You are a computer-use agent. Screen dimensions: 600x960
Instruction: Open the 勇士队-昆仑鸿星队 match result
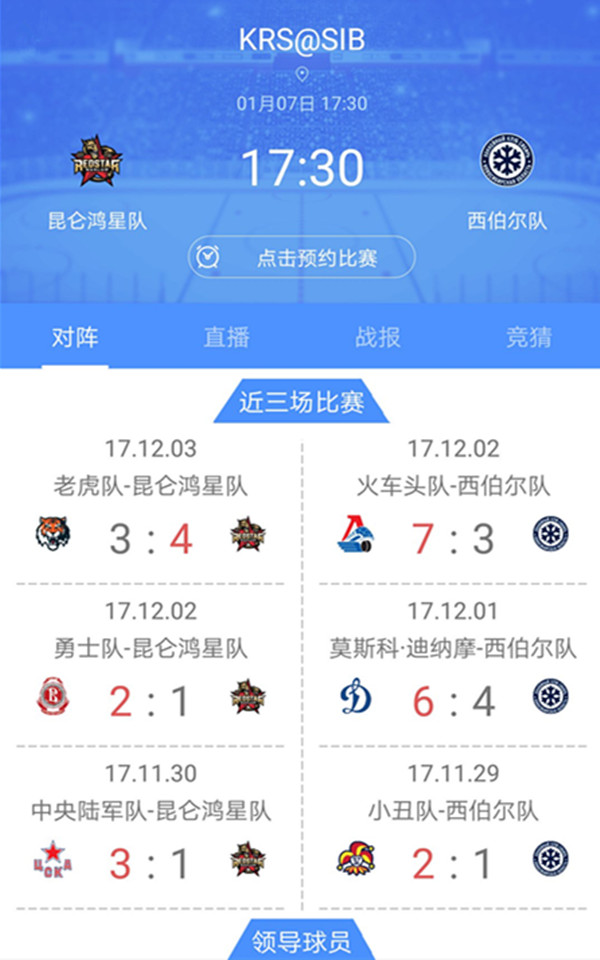coord(150,670)
